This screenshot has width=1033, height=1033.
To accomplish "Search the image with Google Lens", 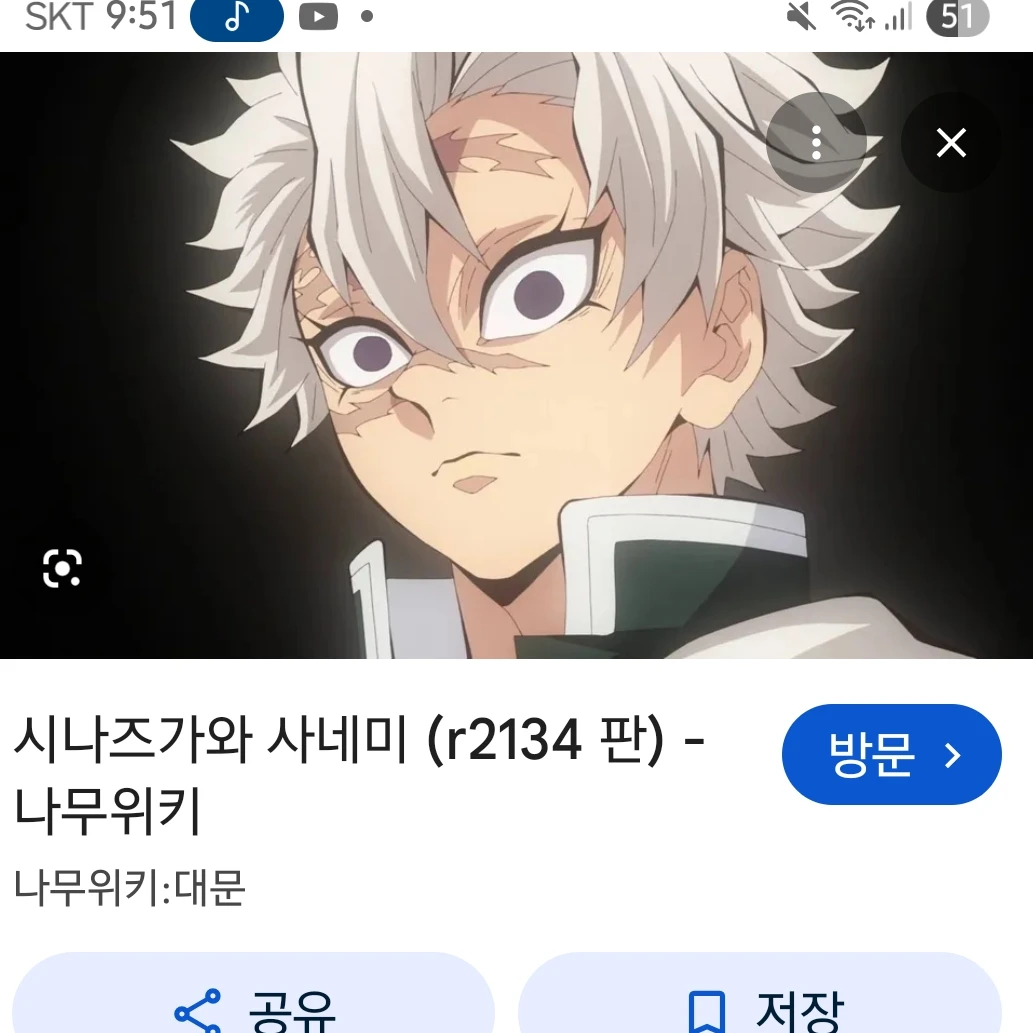I will (x=62, y=569).
